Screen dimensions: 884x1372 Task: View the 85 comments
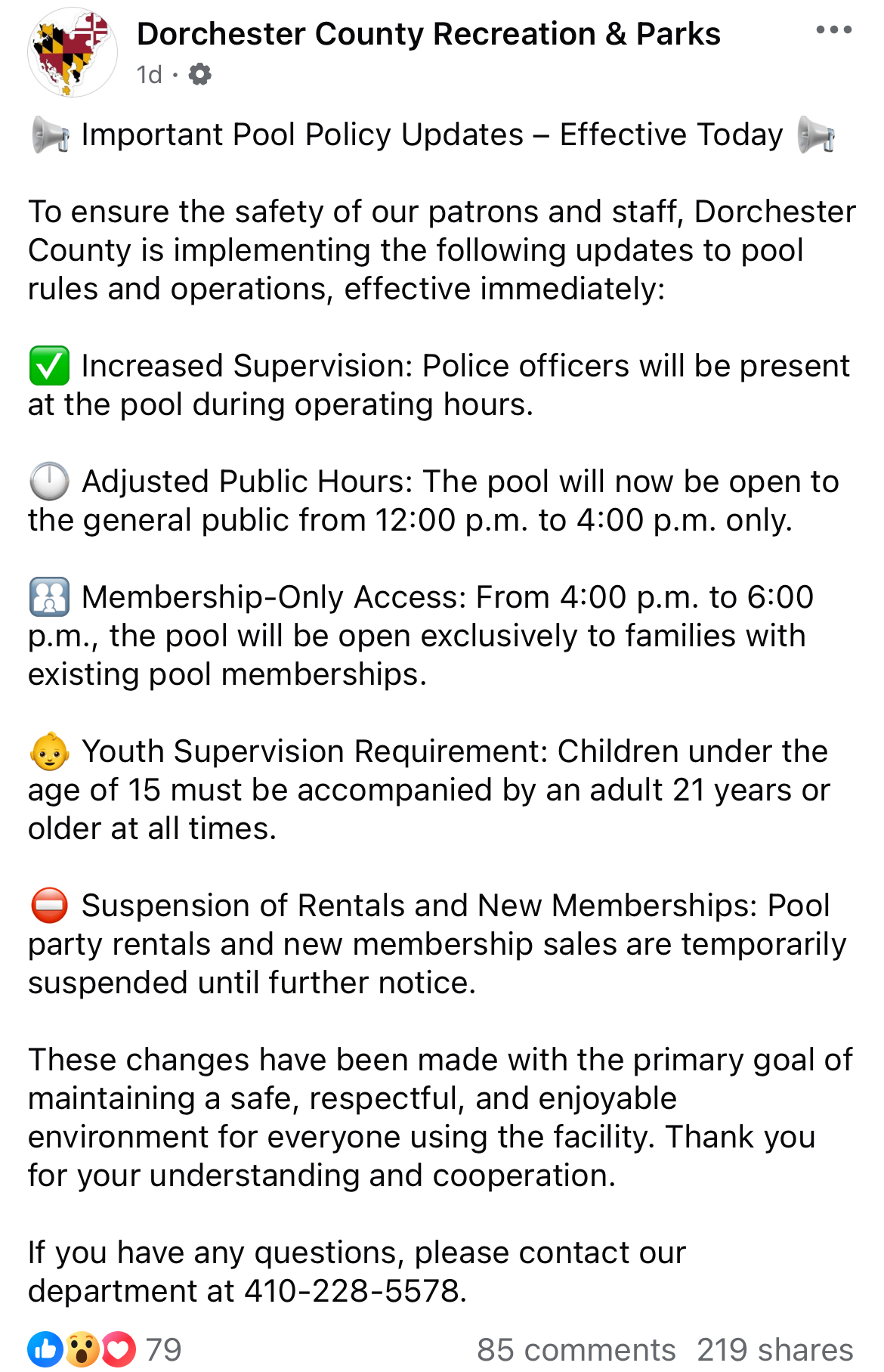click(576, 1349)
